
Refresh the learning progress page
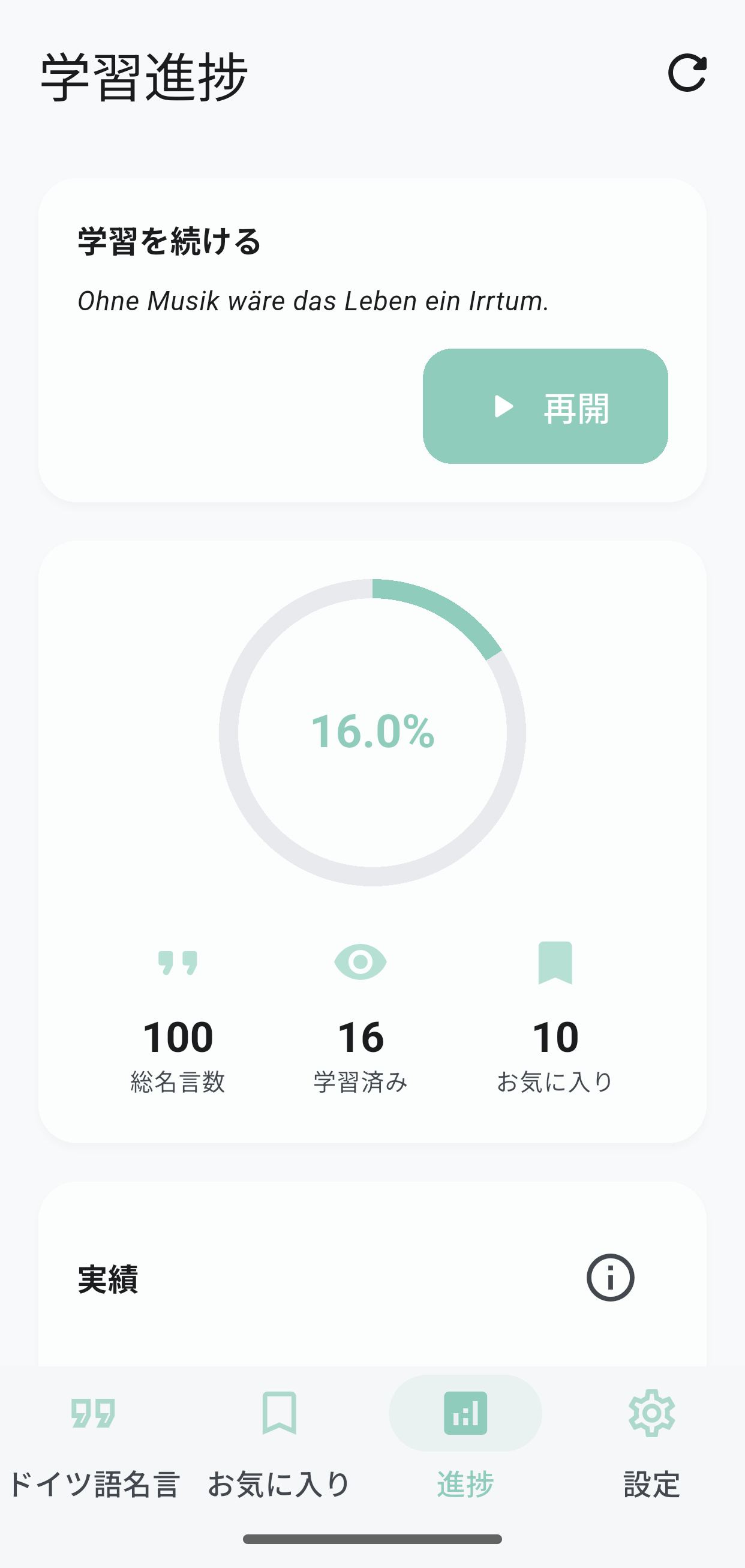tap(687, 73)
